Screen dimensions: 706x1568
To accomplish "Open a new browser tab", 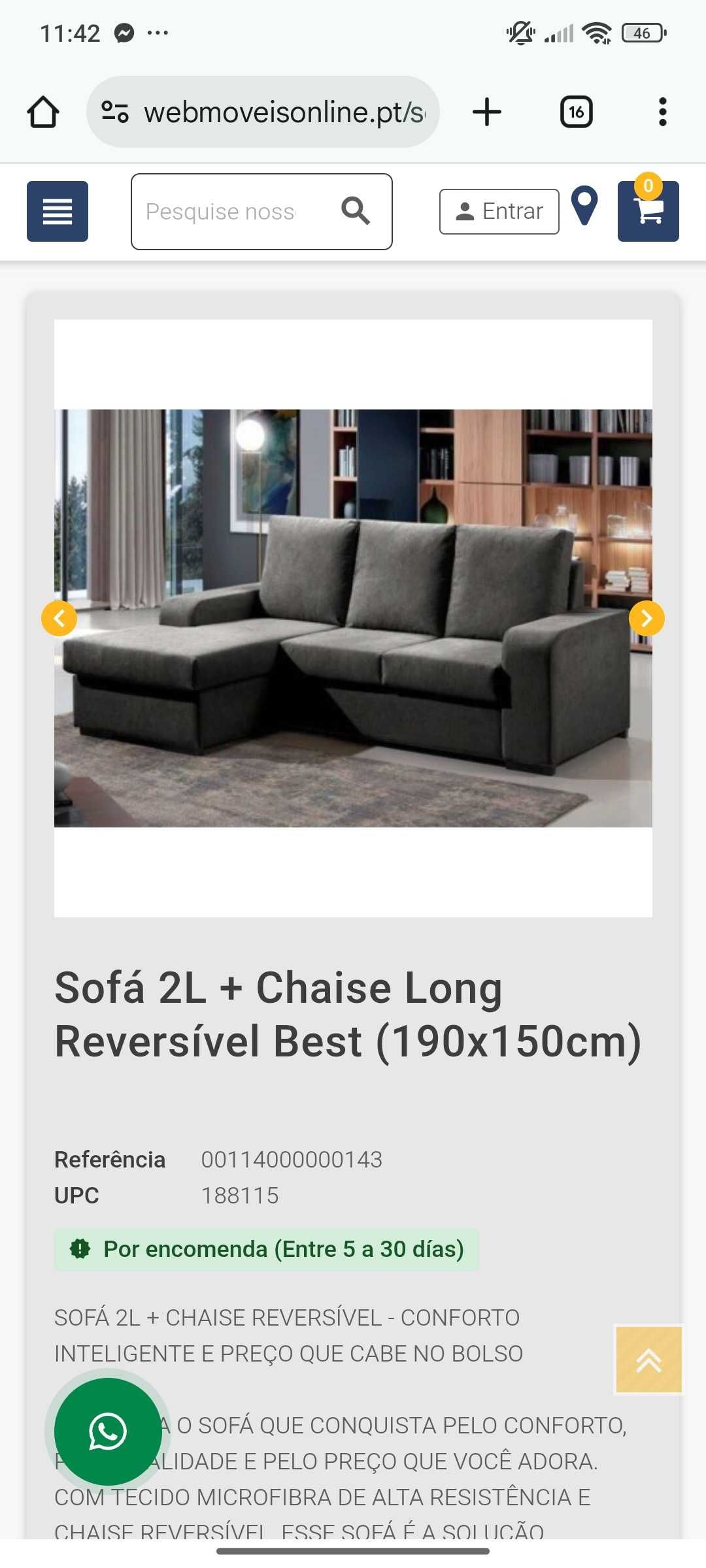I will pos(487,112).
